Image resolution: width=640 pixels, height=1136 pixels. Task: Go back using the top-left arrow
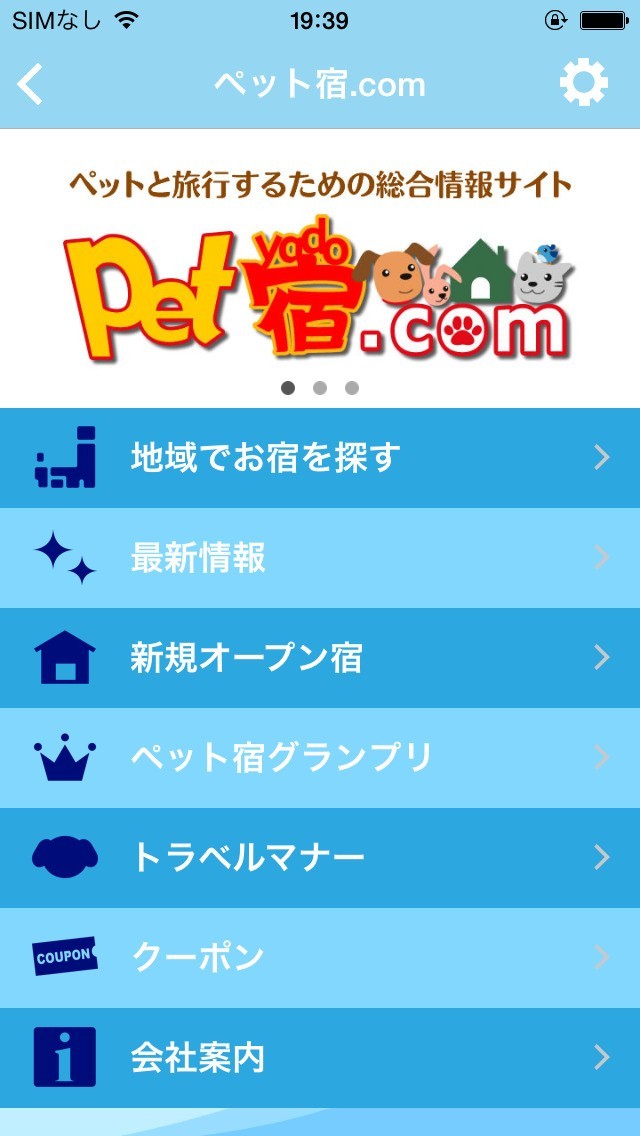pyautogui.click(x=31, y=84)
